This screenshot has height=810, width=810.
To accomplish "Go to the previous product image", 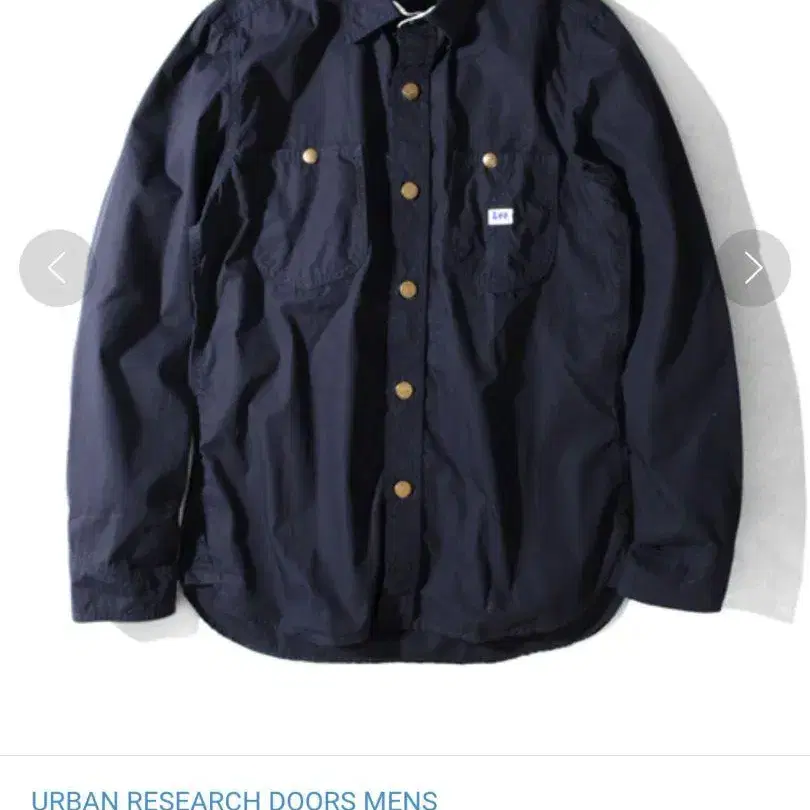I will coord(57,268).
